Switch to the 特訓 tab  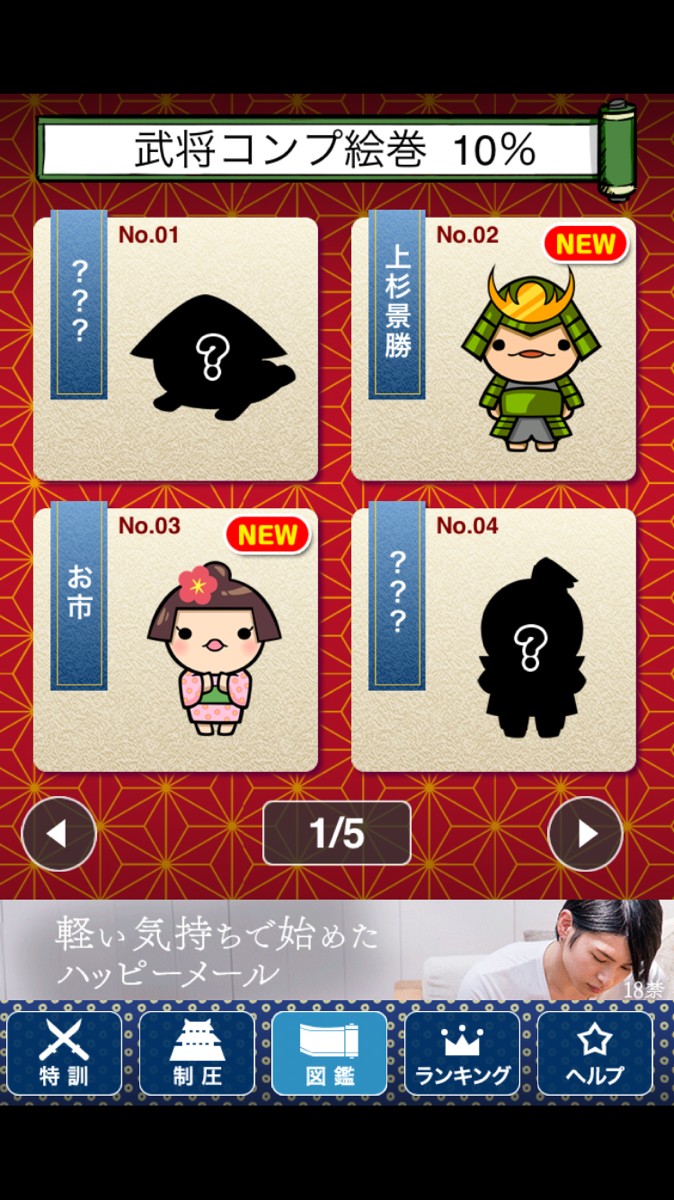click(65, 1053)
